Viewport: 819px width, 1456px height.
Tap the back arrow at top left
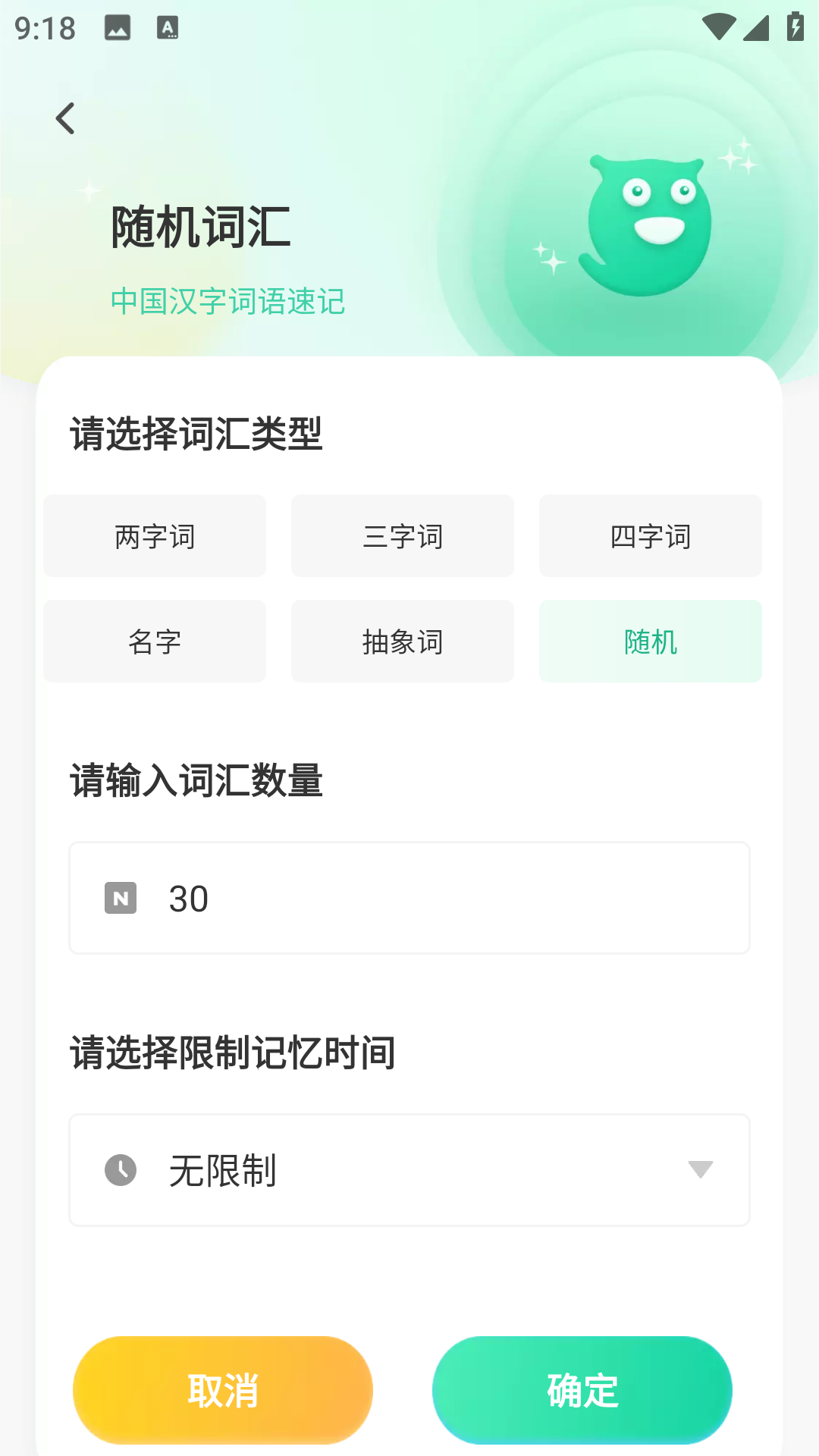point(66,118)
